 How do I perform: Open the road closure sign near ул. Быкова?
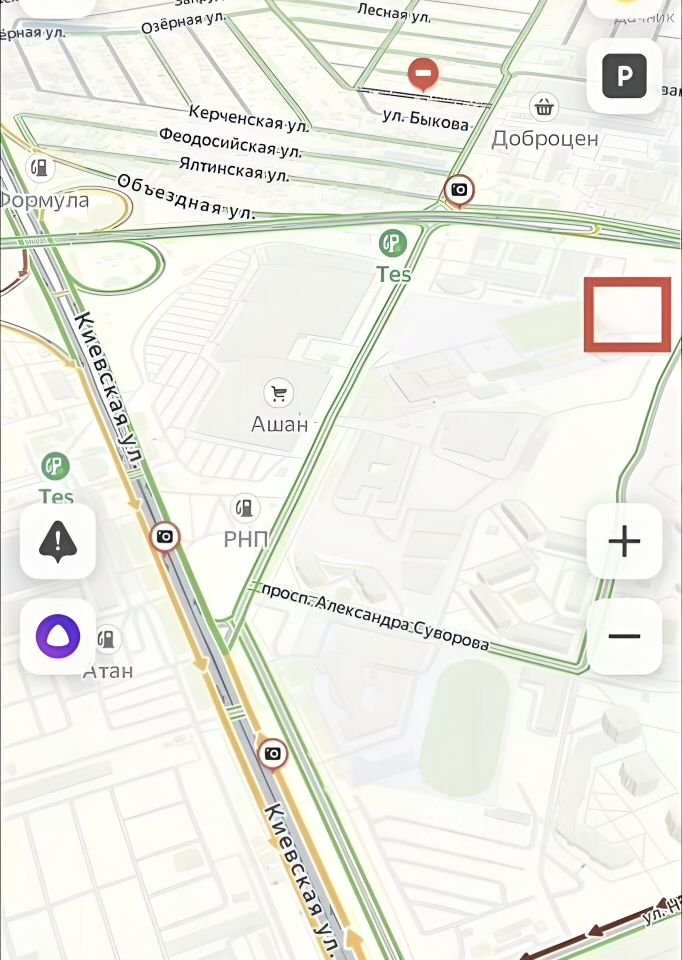(424, 73)
